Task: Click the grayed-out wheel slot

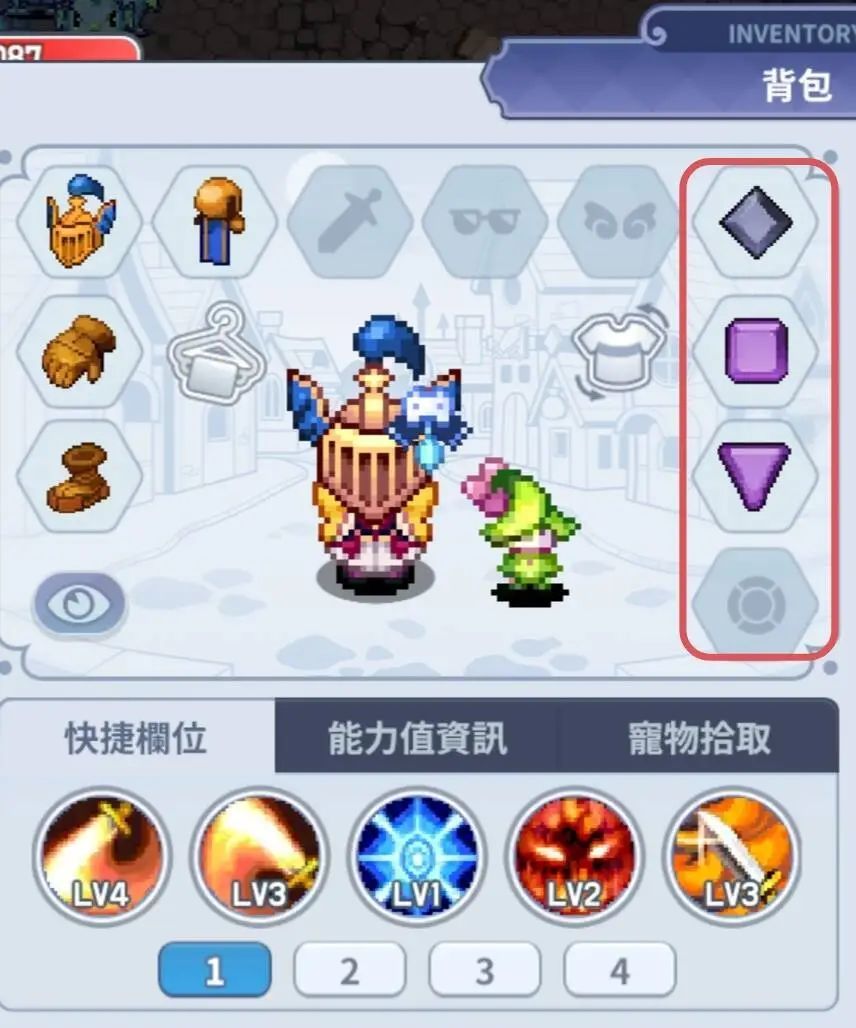Action: coord(755,605)
